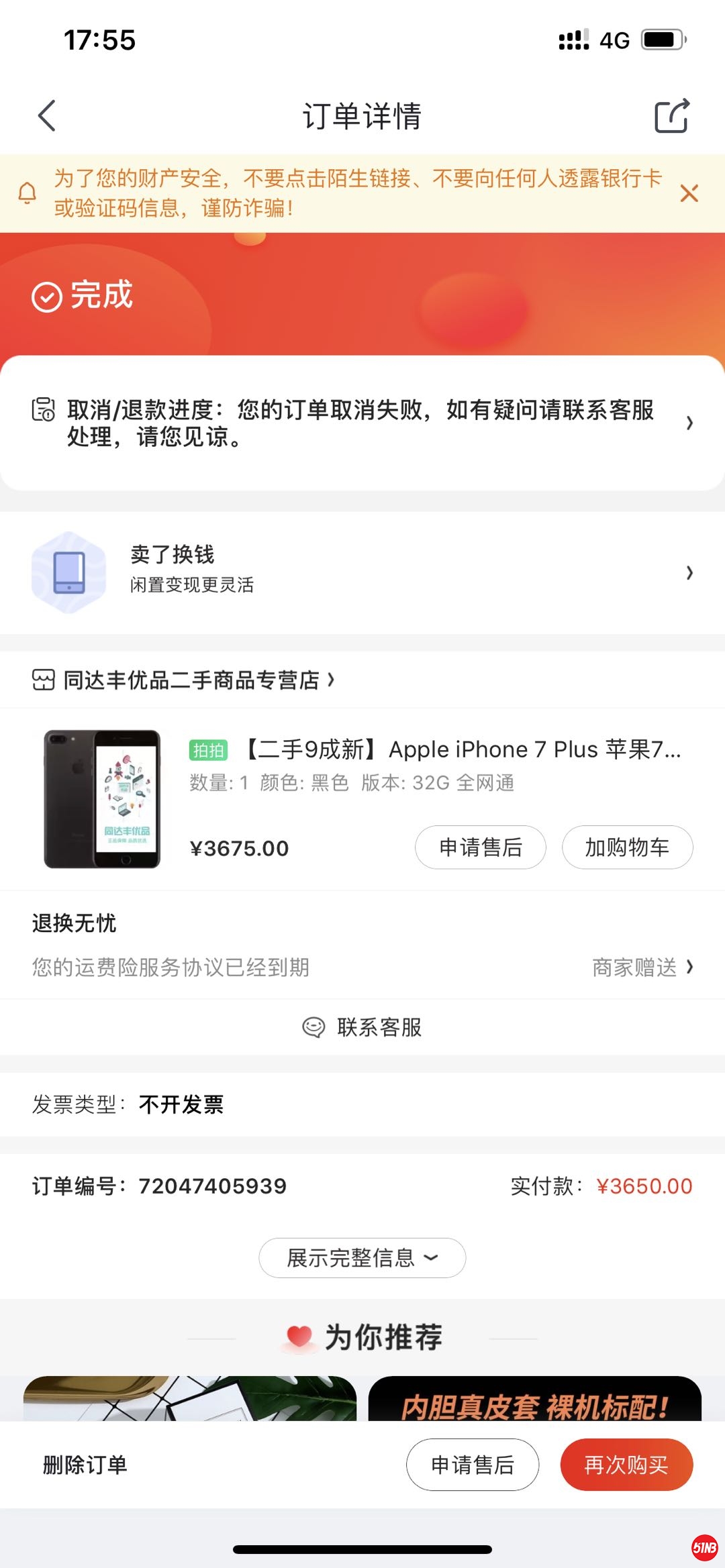This screenshot has width=725, height=1568.
Task: Open the 卖了换钱 trade-in row
Action: point(362,572)
